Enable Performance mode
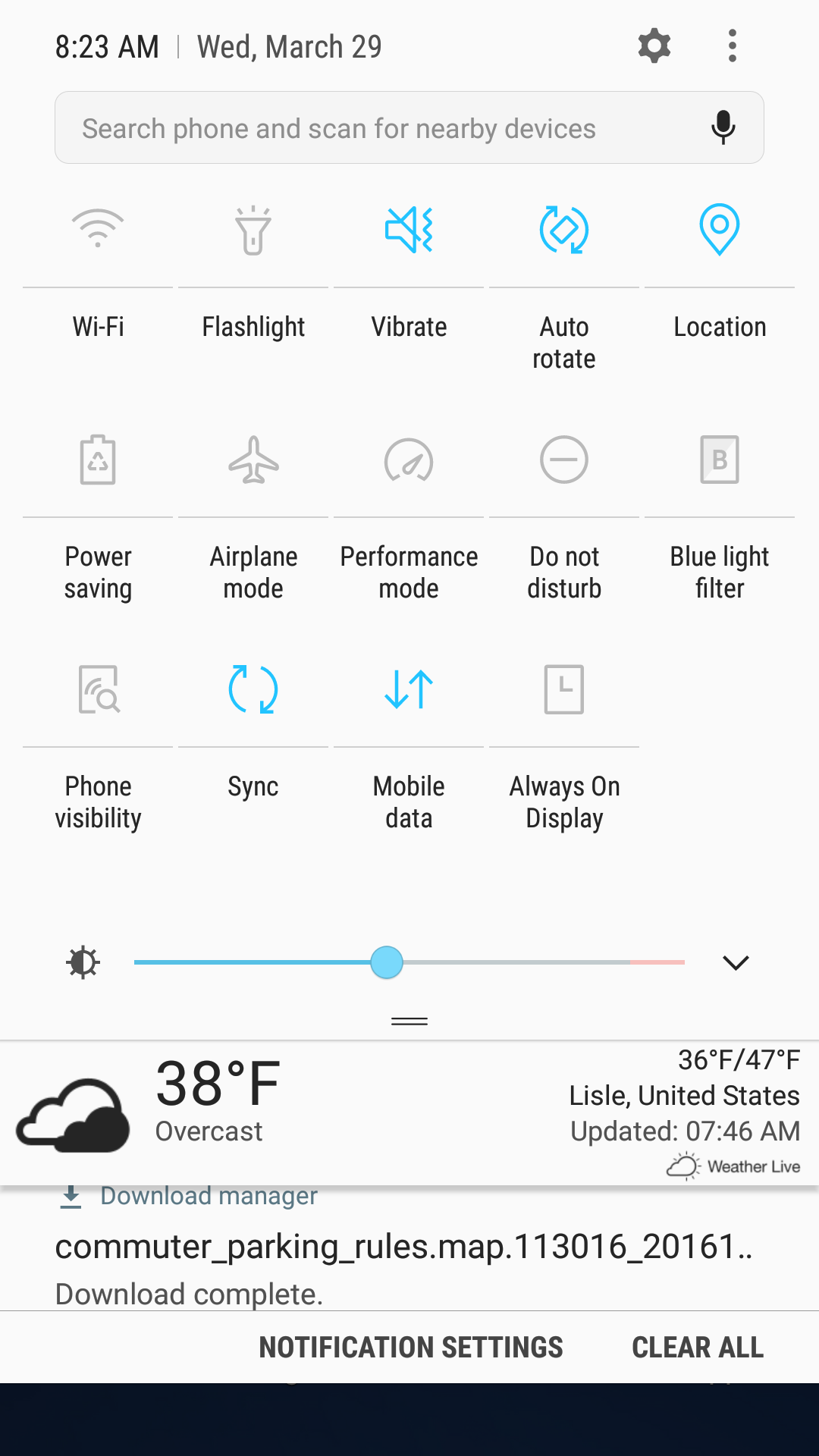 point(409,460)
